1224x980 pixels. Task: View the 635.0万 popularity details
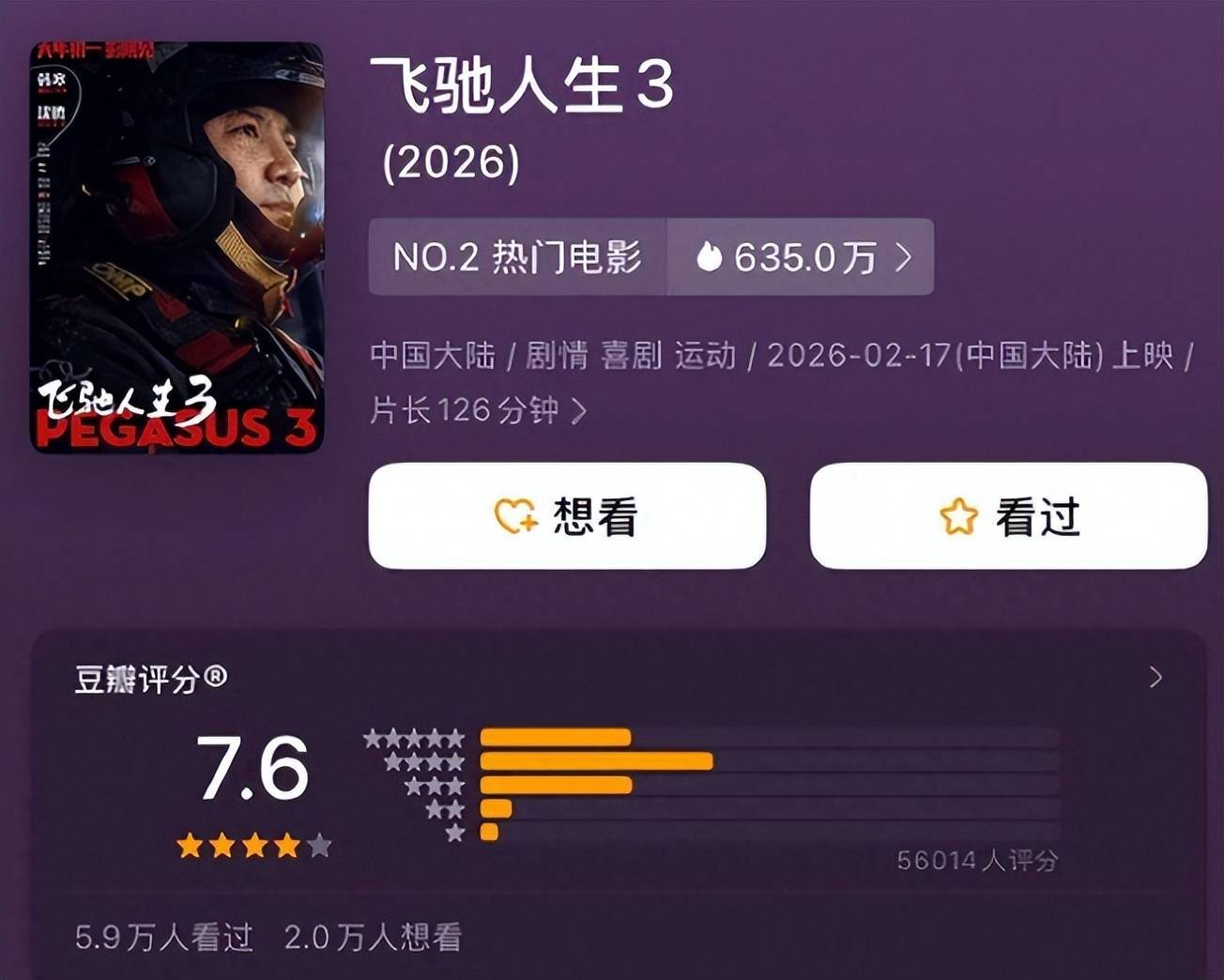click(801, 257)
